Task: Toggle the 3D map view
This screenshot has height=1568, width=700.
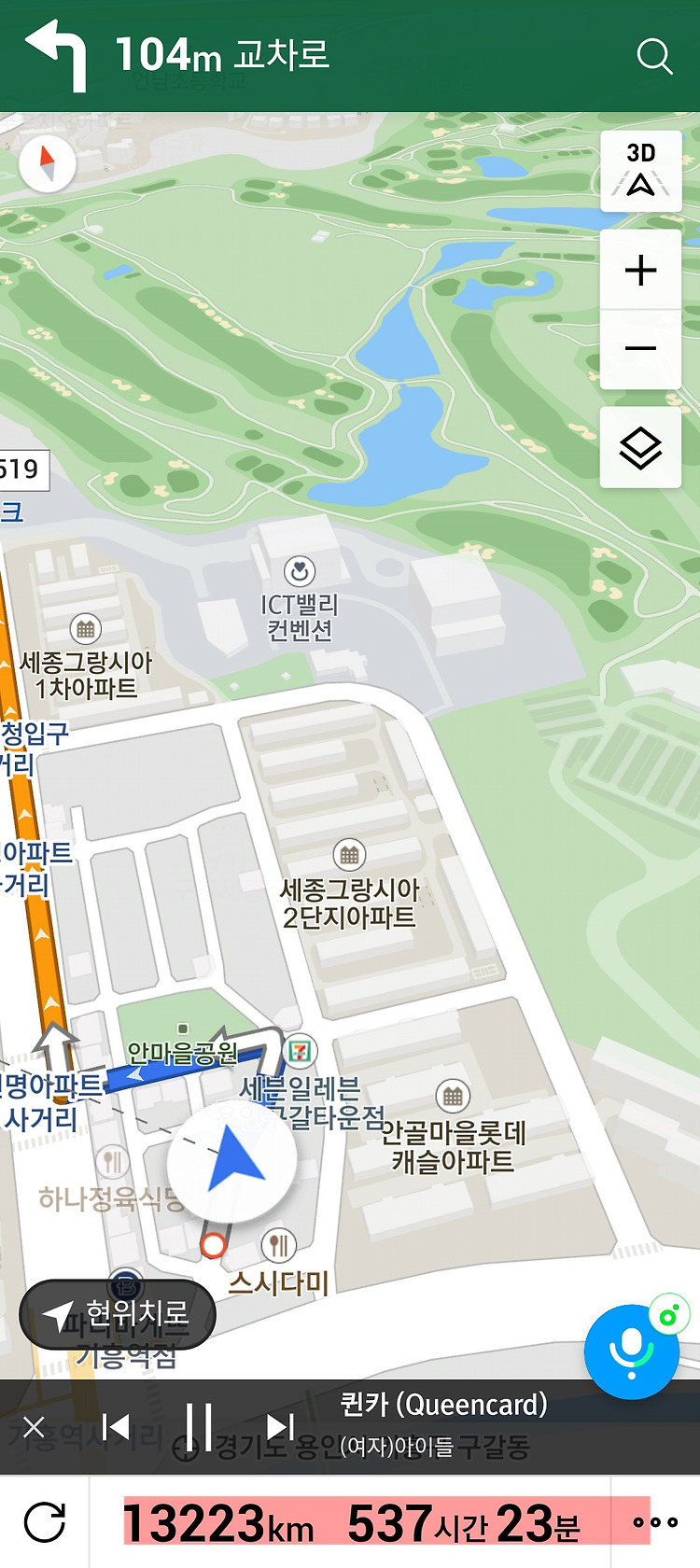Action: tap(640, 171)
